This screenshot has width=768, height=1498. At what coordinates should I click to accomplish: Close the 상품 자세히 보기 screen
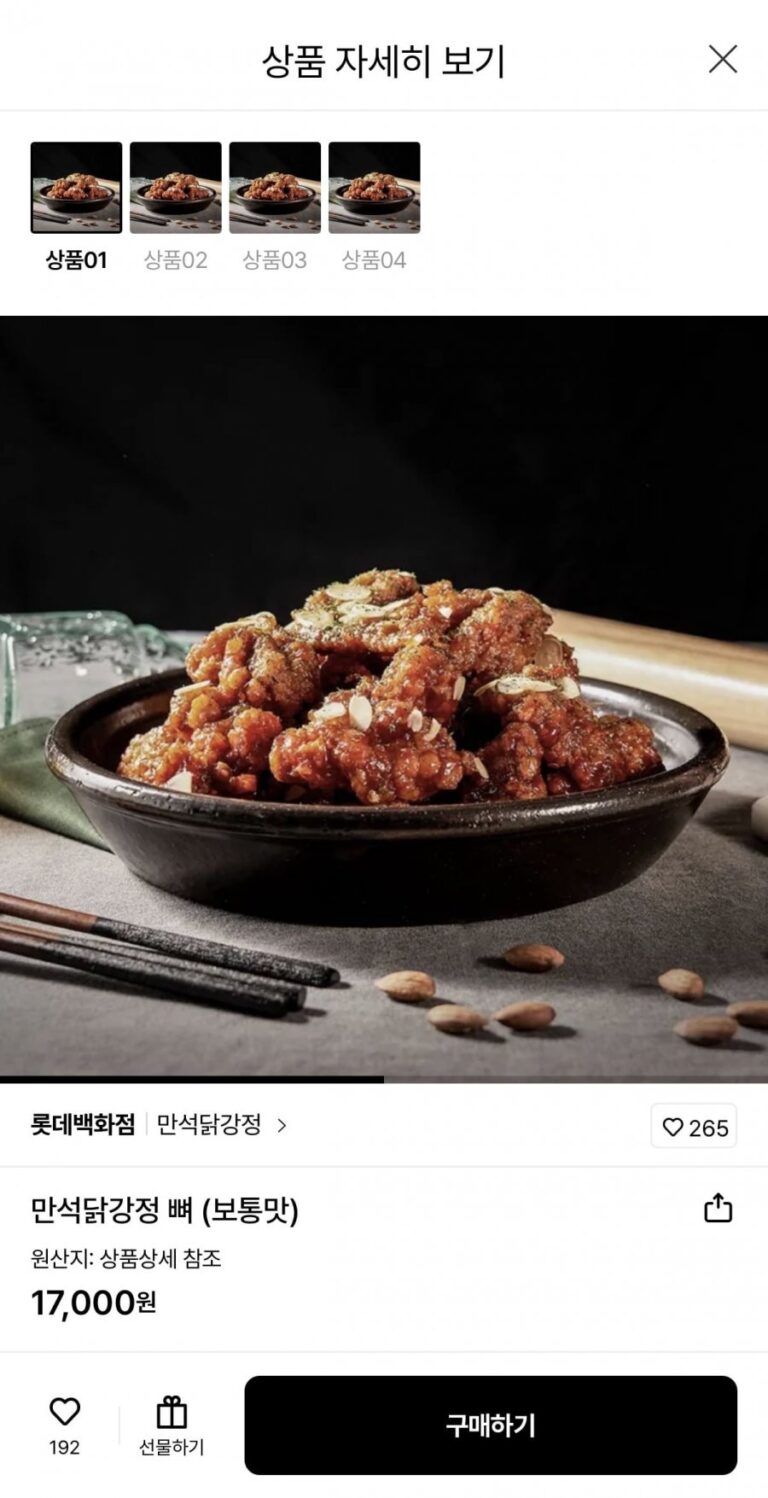coord(722,59)
